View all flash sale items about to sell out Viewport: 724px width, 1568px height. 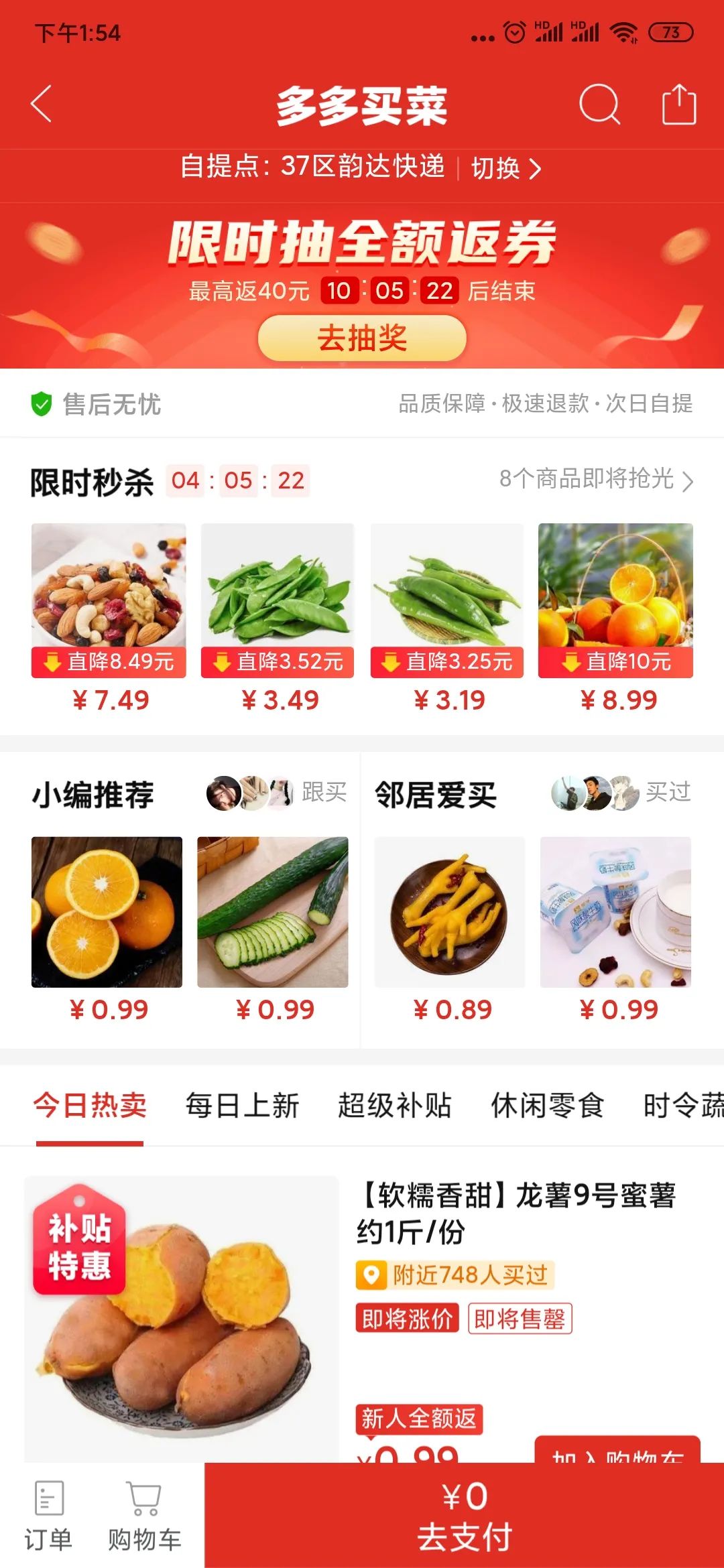(x=595, y=479)
